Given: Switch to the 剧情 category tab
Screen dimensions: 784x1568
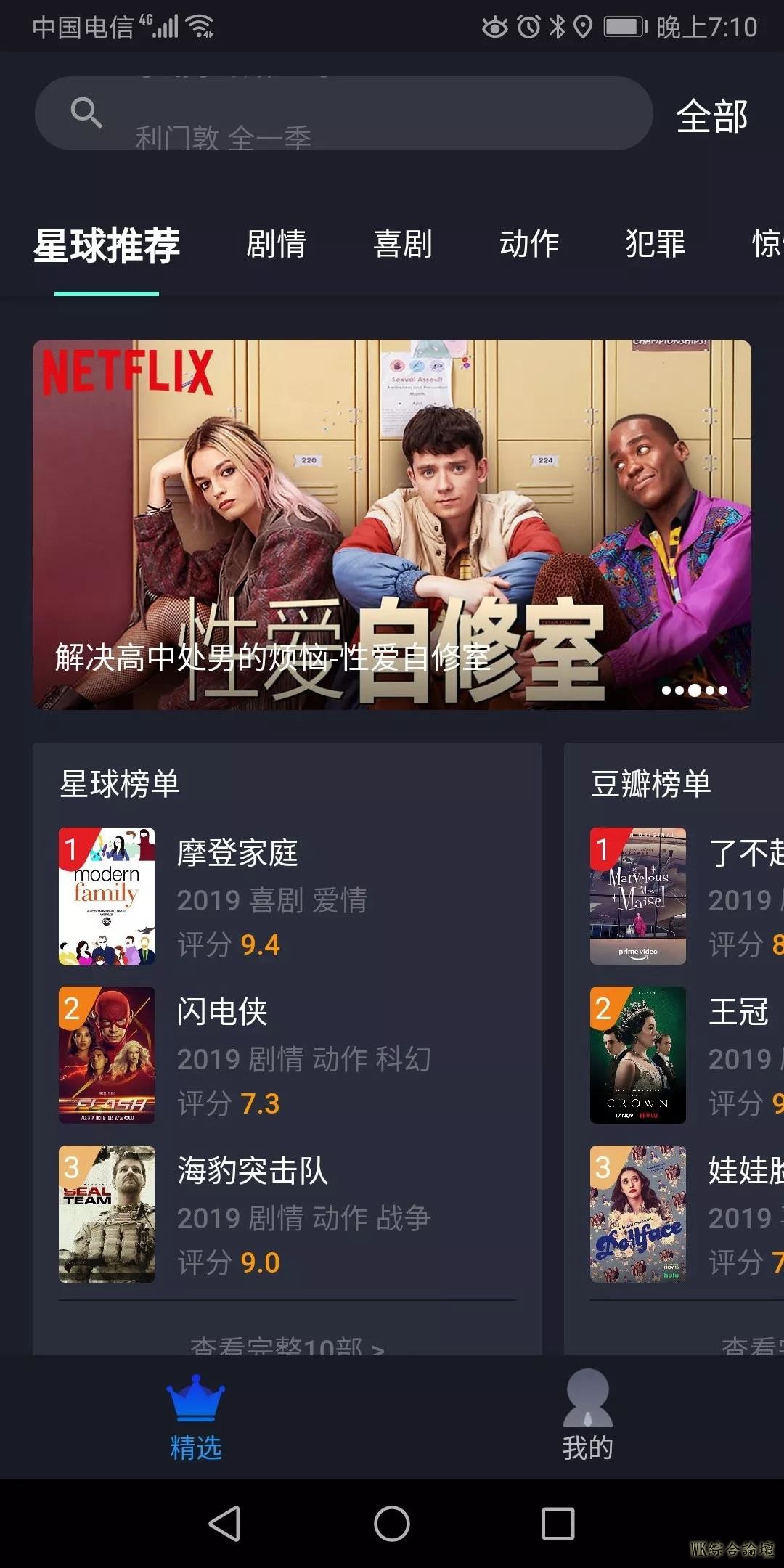Looking at the screenshot, I should (276, 244).
